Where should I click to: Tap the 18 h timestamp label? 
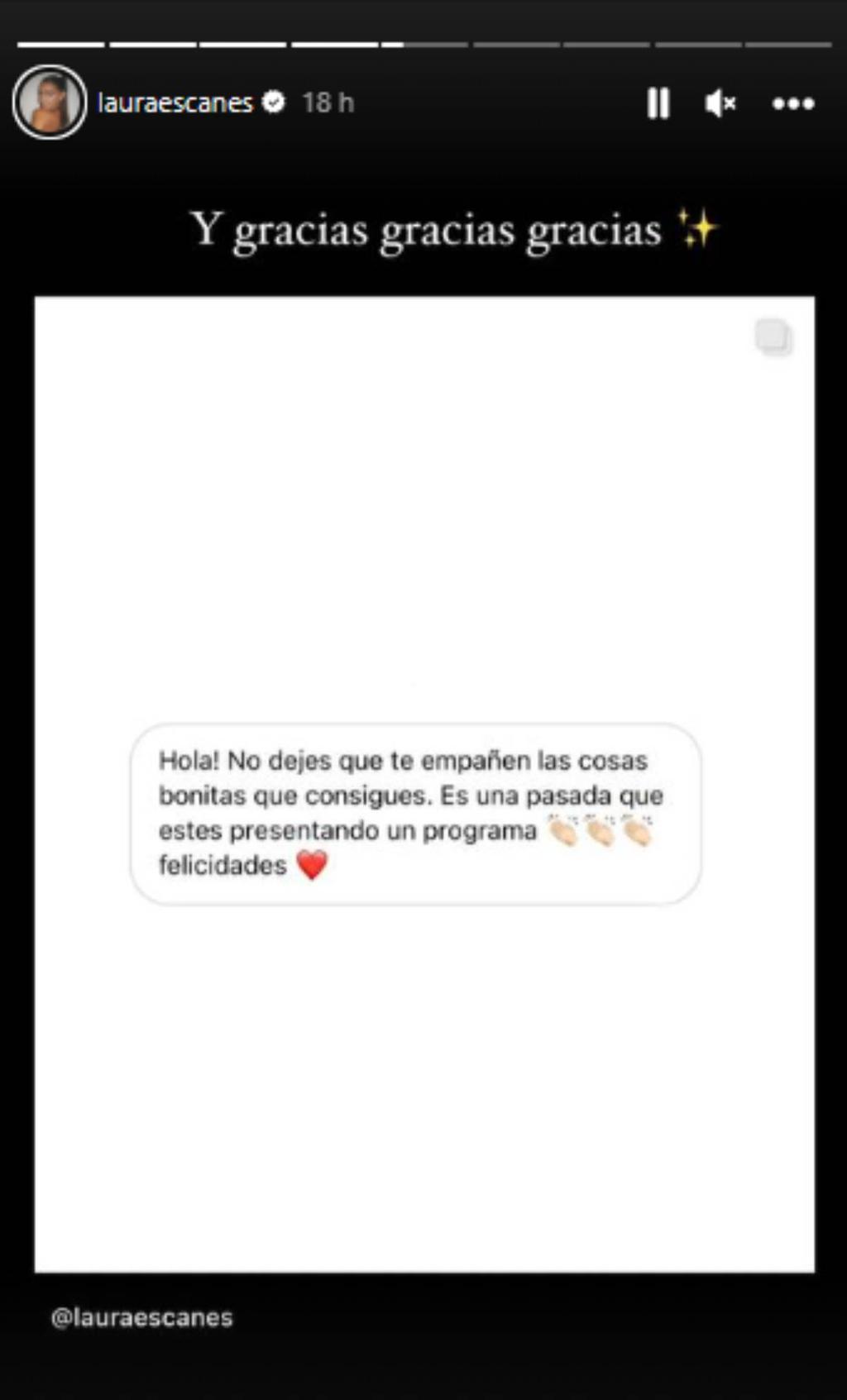326,103
